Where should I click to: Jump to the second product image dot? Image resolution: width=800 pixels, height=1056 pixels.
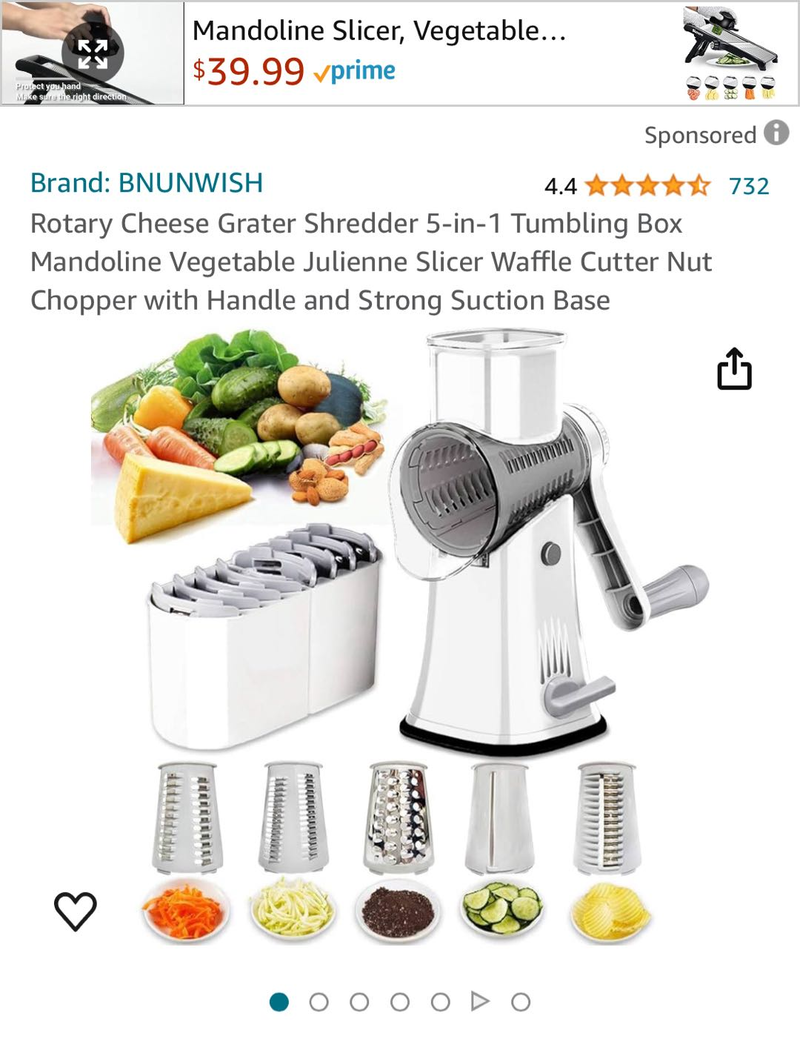pyautogui.click(x=319, y=1001)
